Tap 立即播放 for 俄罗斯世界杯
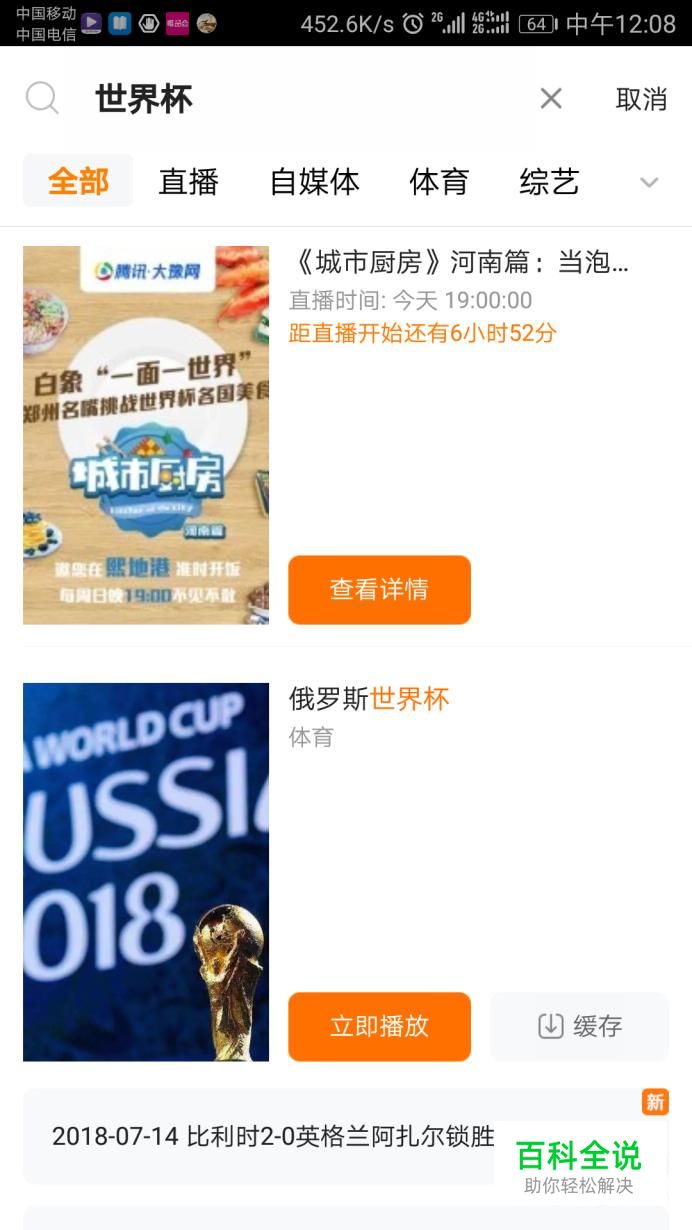 click(379, 1026)
